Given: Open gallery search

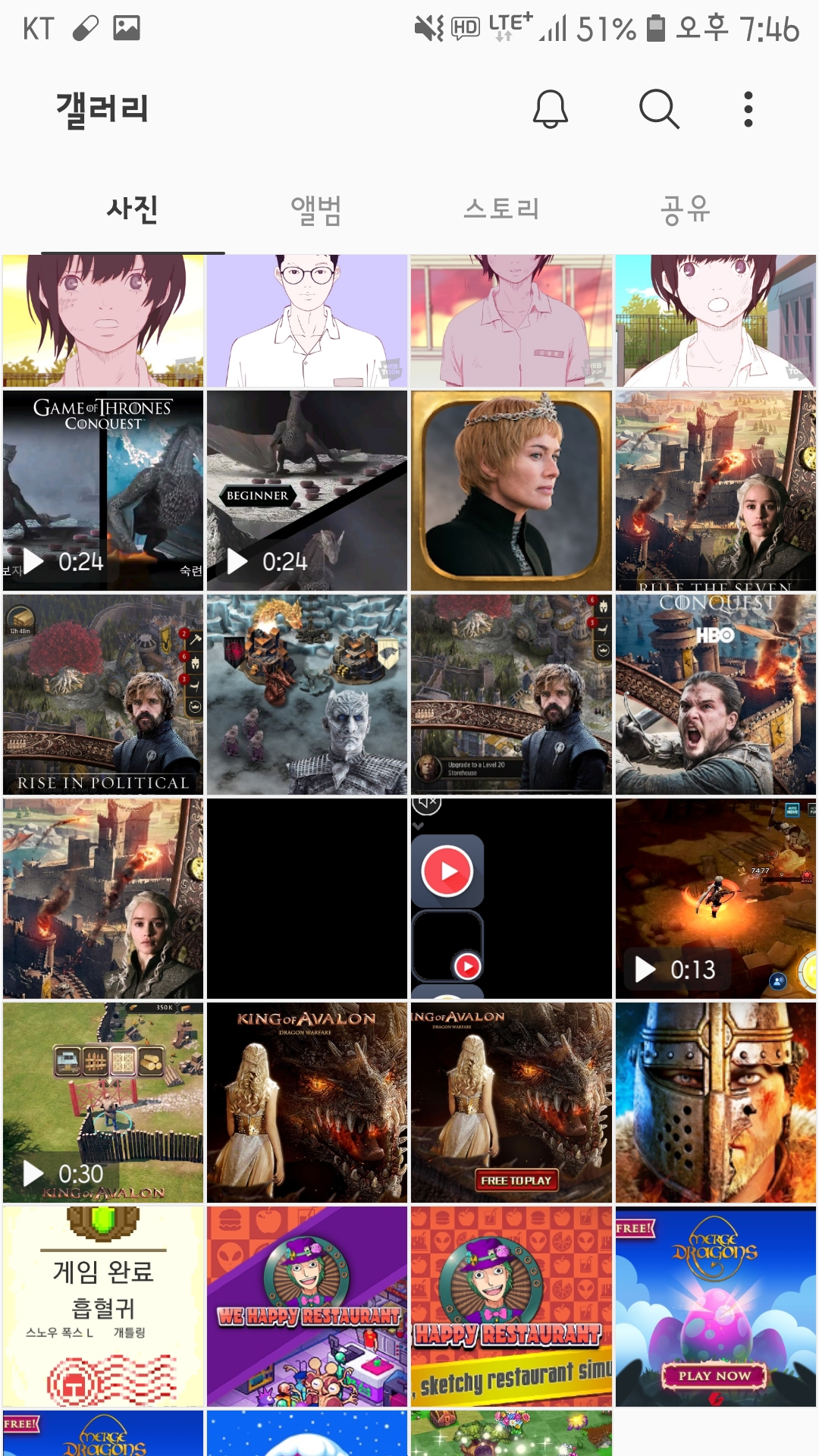Looking at the screenshot, I should pos(659,109).
